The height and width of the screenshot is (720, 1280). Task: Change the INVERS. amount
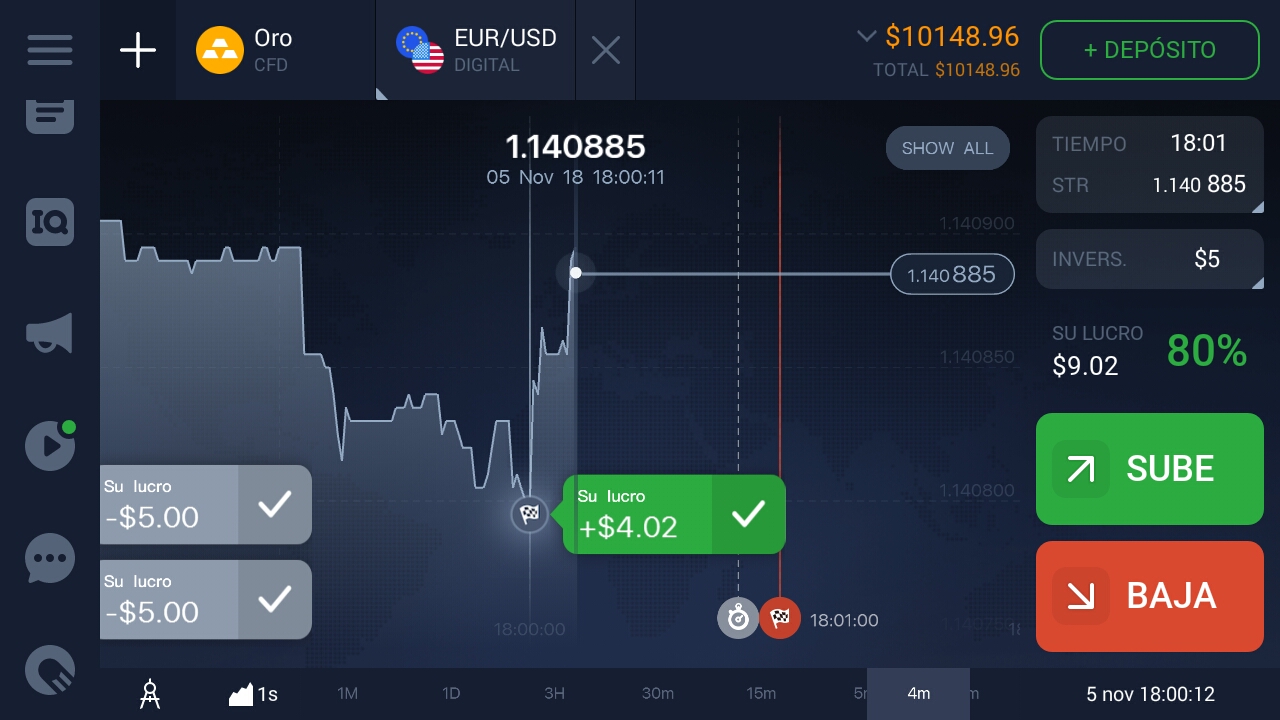point(1150,259)
